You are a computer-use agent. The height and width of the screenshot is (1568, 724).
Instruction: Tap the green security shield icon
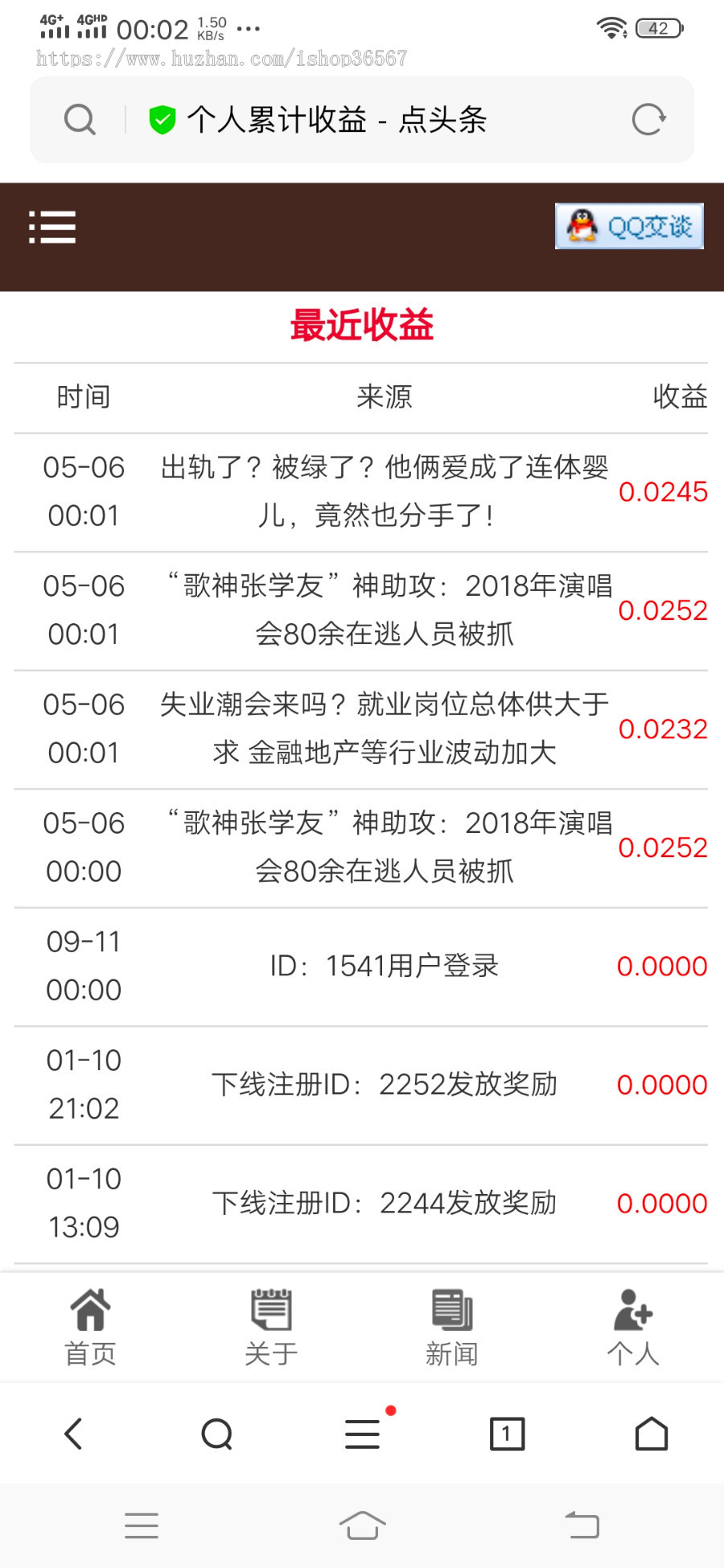(160, 118)
